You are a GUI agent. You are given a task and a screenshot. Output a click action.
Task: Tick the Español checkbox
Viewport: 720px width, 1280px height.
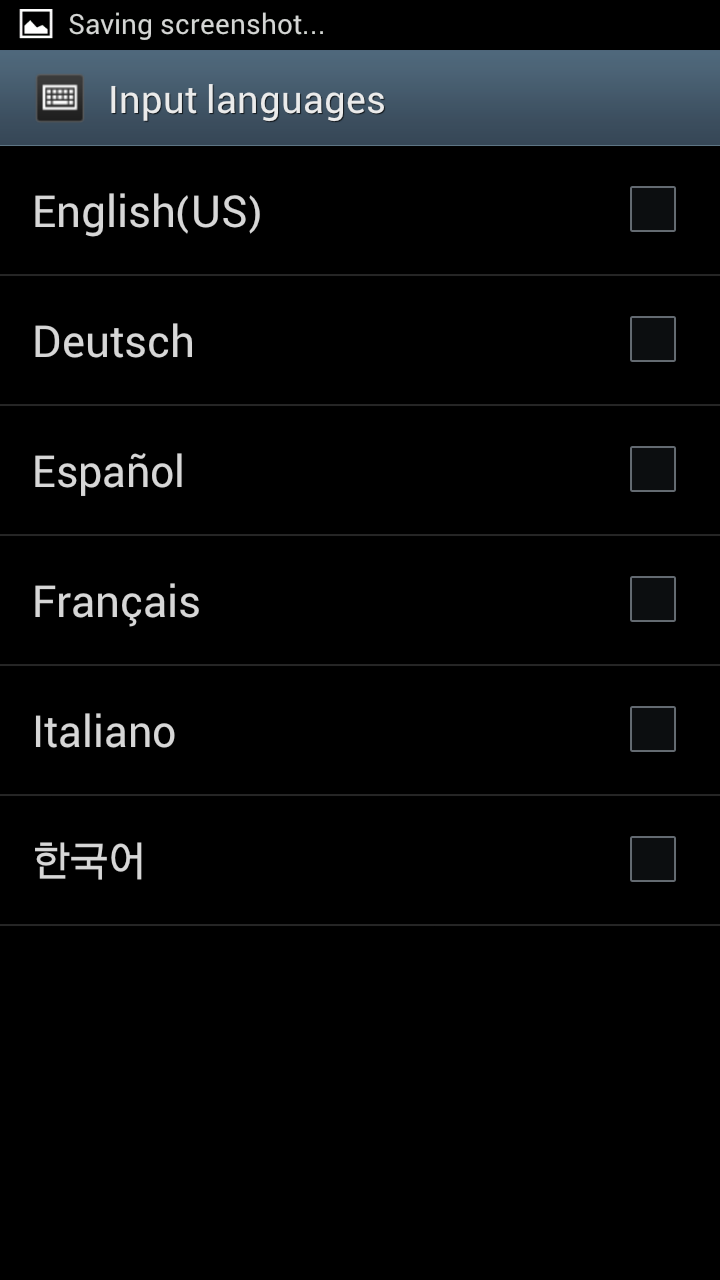[651, 468]
